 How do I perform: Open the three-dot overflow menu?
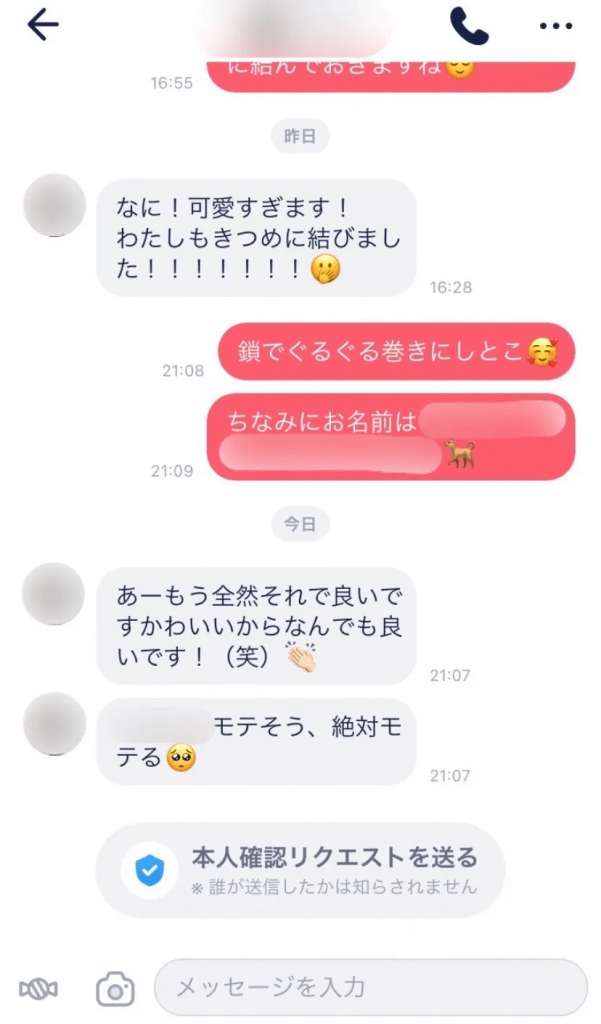(x=556, y=26)
